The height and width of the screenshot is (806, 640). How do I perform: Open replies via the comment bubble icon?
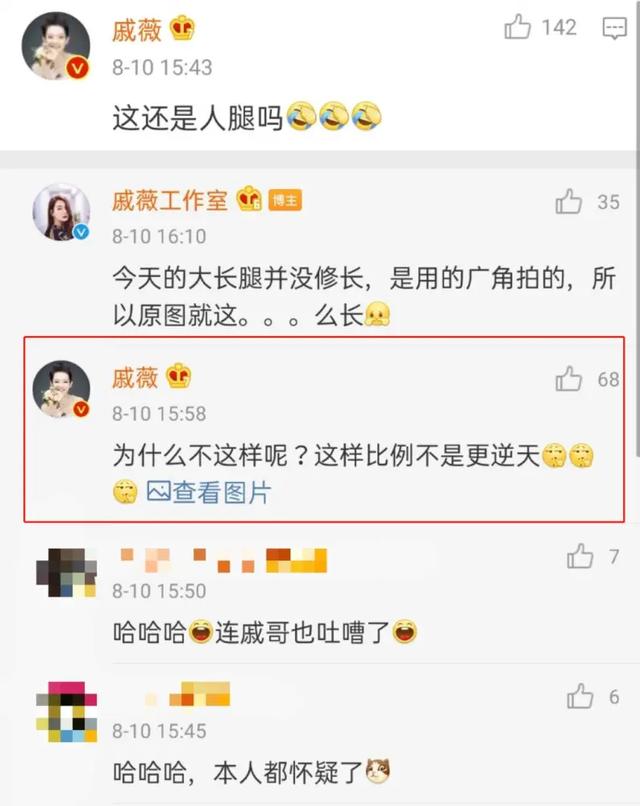click(x=614, y=28)
